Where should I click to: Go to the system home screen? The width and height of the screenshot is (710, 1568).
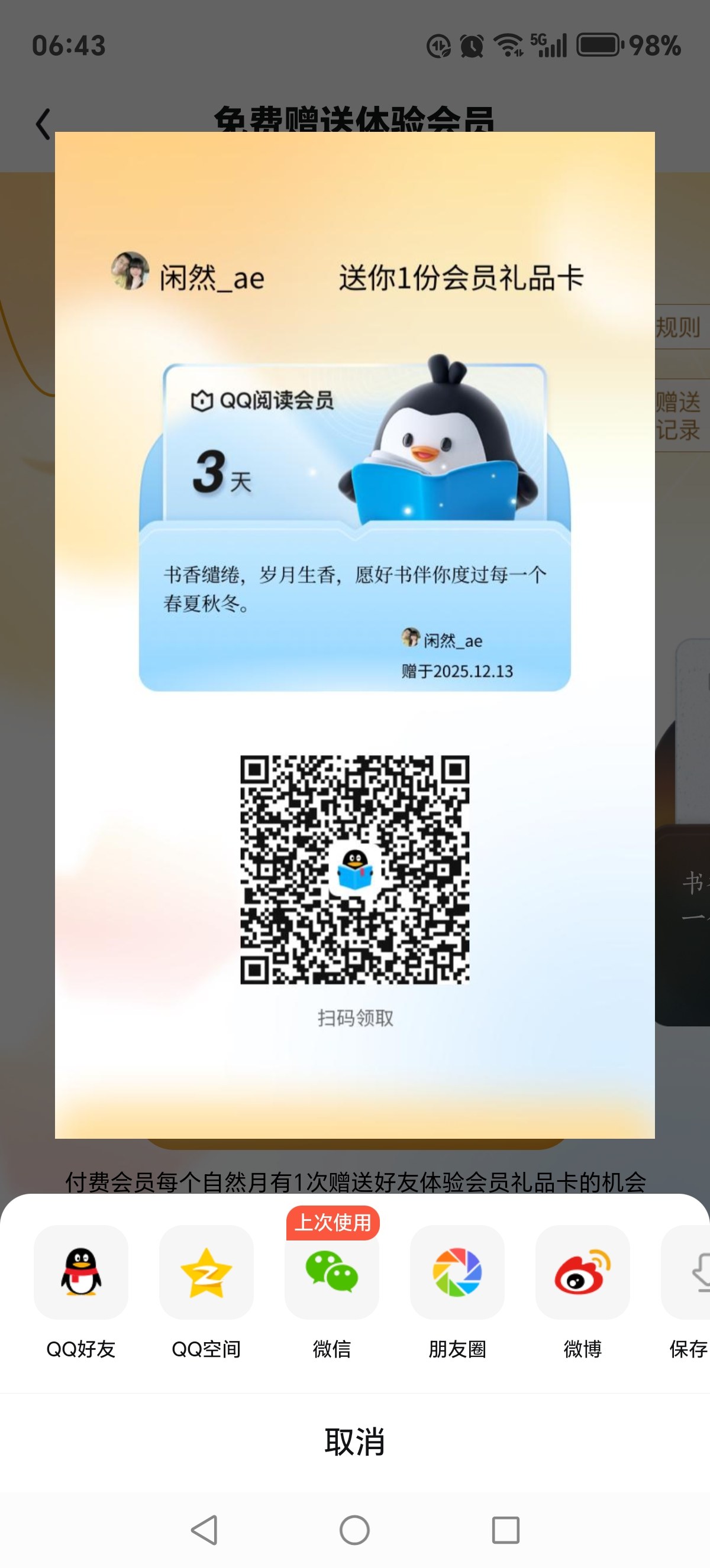[355, 1530]
